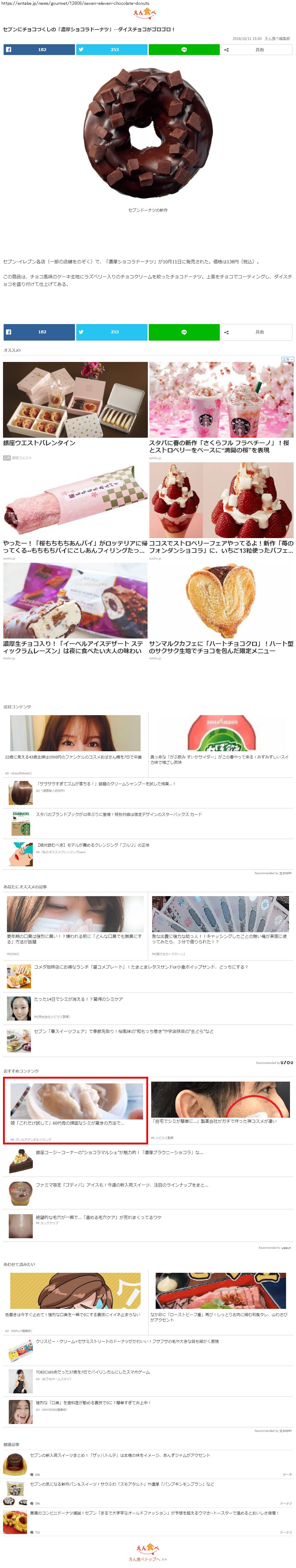Go to えん食べトップへ link
Screen dimensions: 296x1568
148,1559
